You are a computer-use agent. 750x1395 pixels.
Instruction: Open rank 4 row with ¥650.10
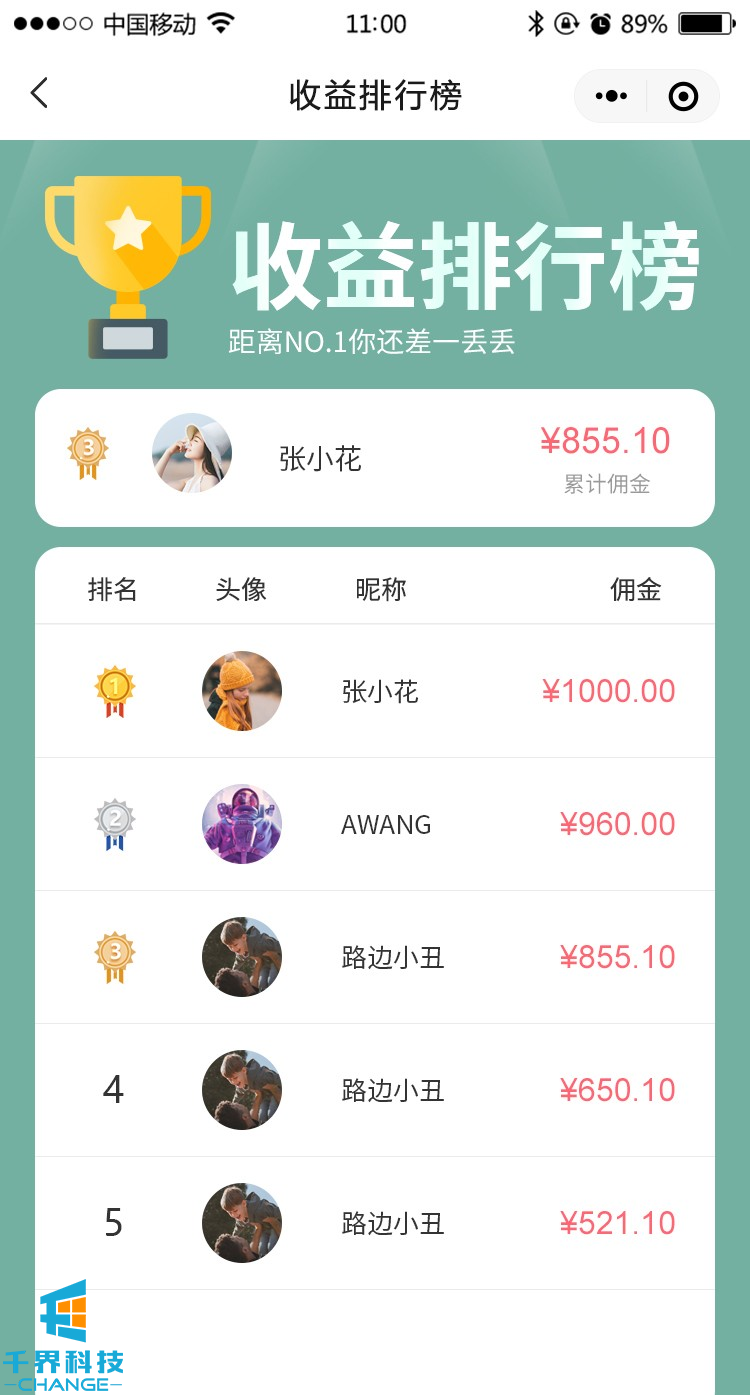[x=375, y=1090]
